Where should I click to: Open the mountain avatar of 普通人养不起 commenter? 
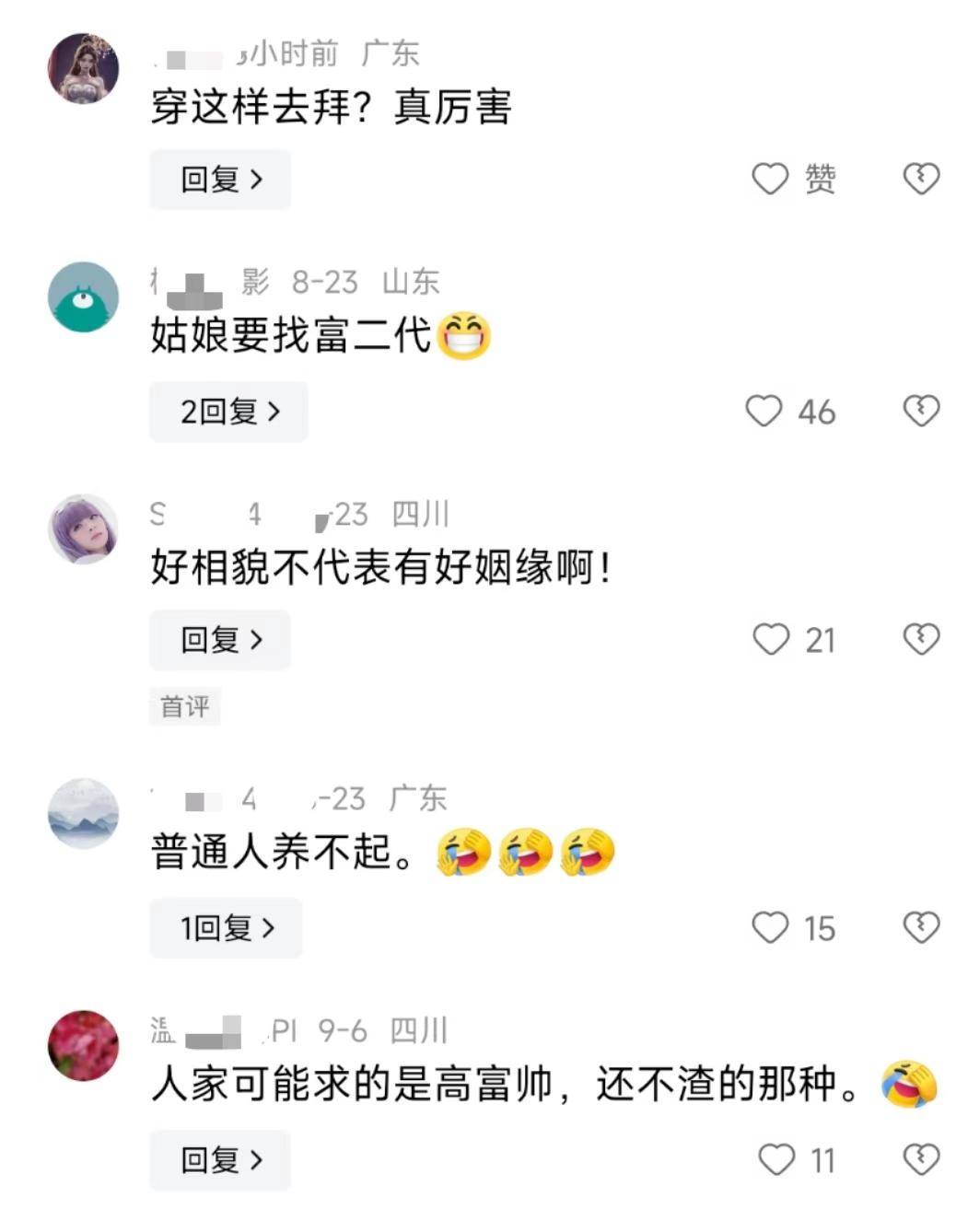point(83,813)
